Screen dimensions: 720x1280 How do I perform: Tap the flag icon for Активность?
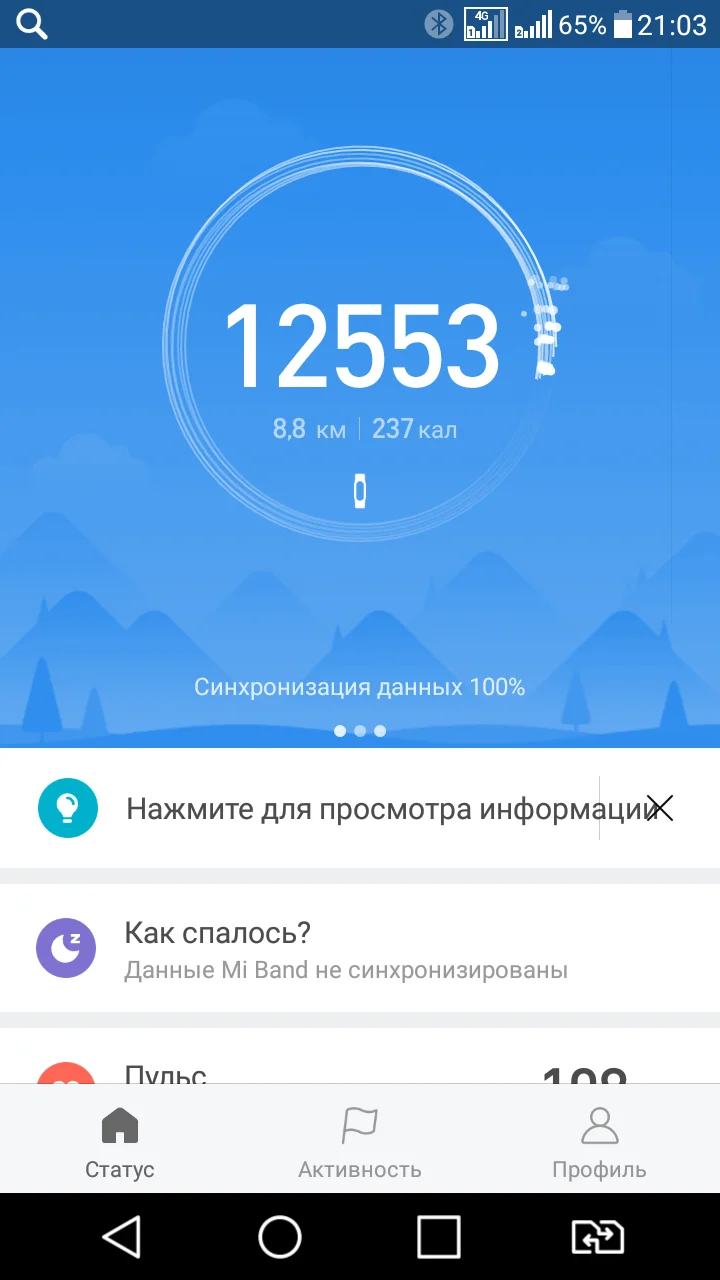tap(359, 1124)
